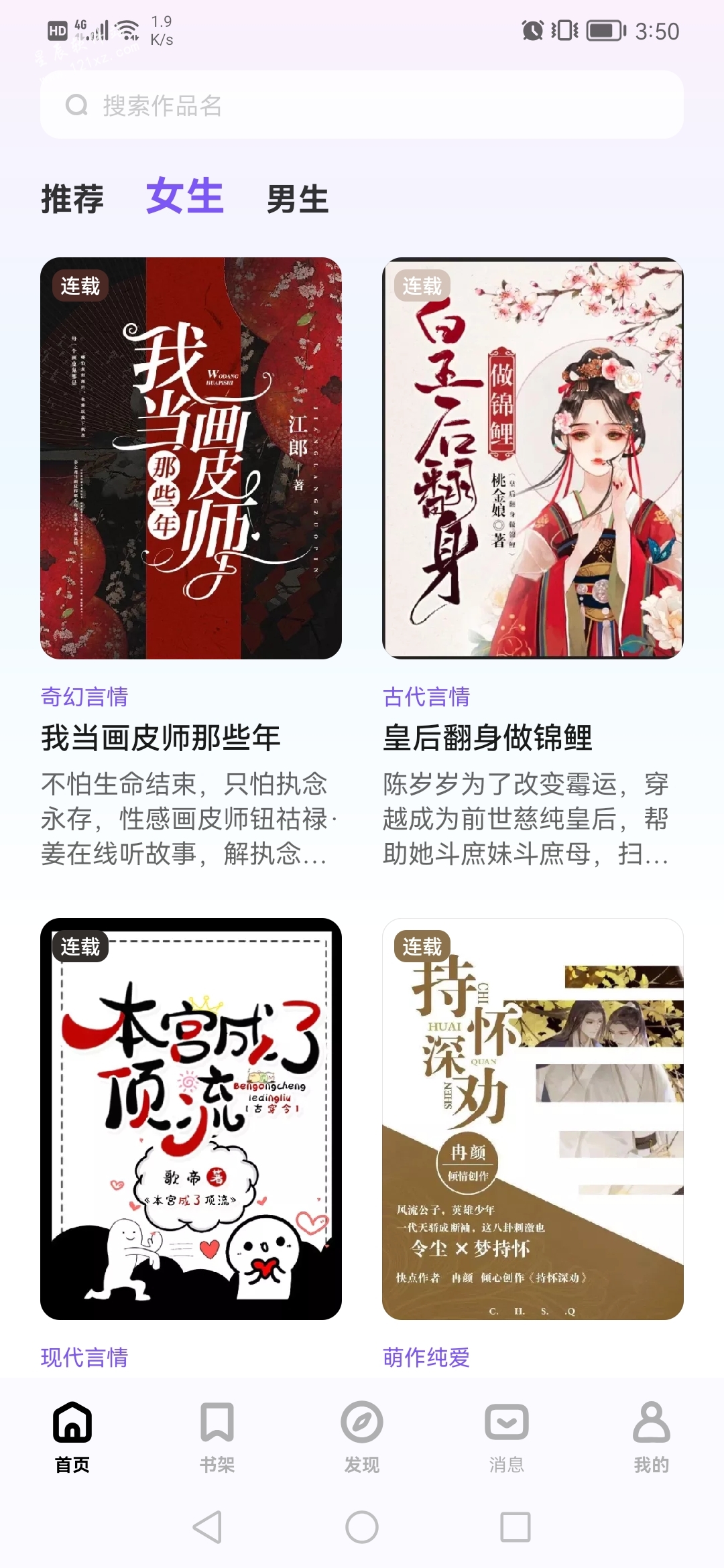Image resolution: width=724 pixels, height=1568 pixels.
Task: Tap the system back button
Action: coord(208,1527)
